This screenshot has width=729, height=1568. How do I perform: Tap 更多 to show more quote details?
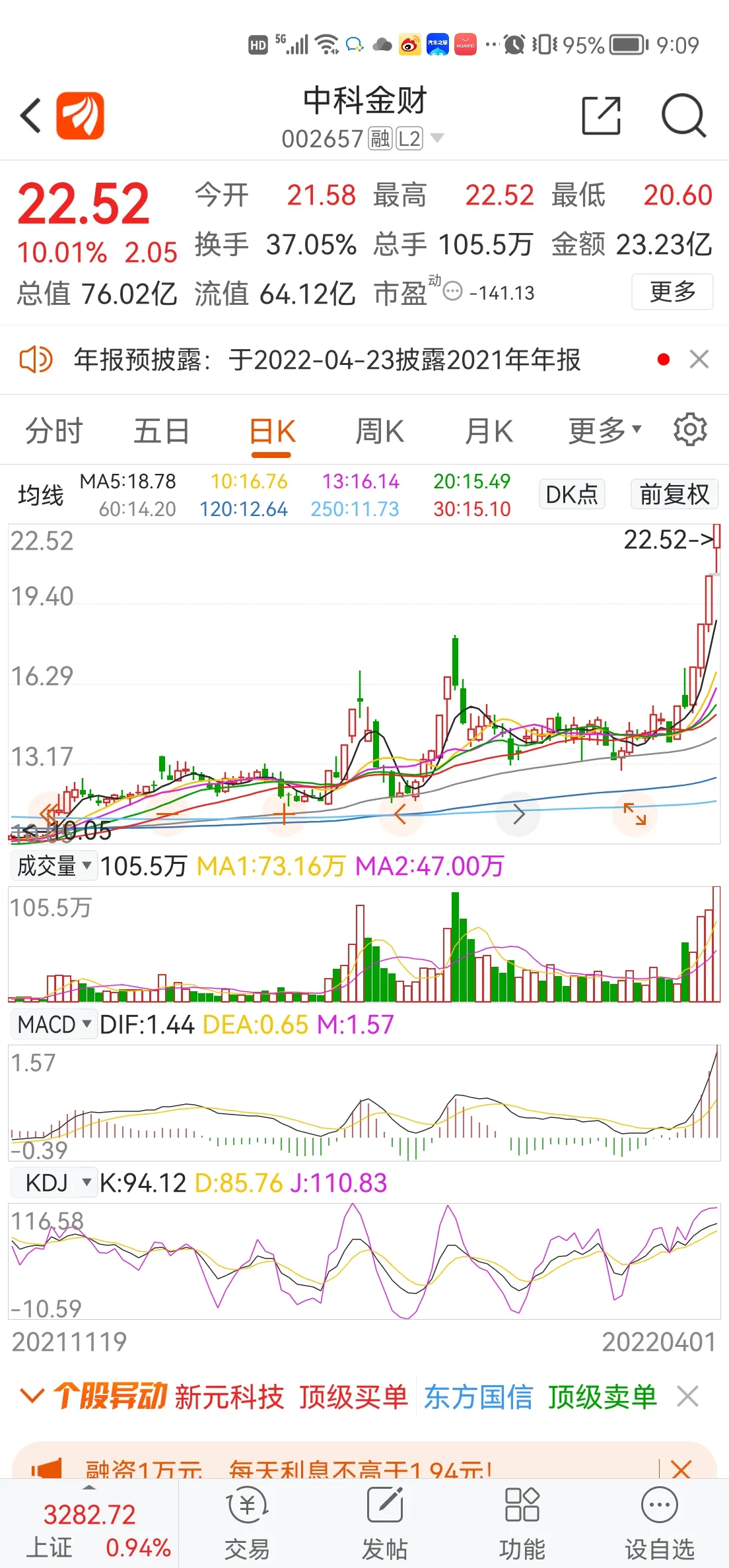tap(672, 292)
